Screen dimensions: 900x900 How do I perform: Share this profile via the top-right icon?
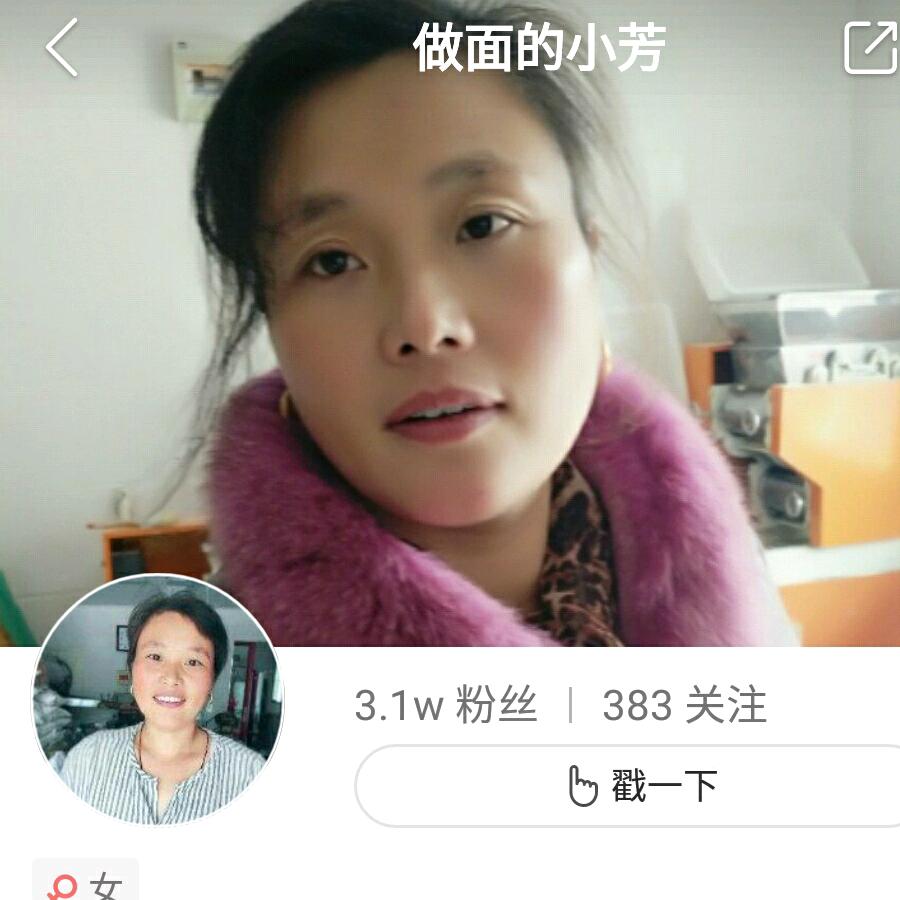(869, 48)
